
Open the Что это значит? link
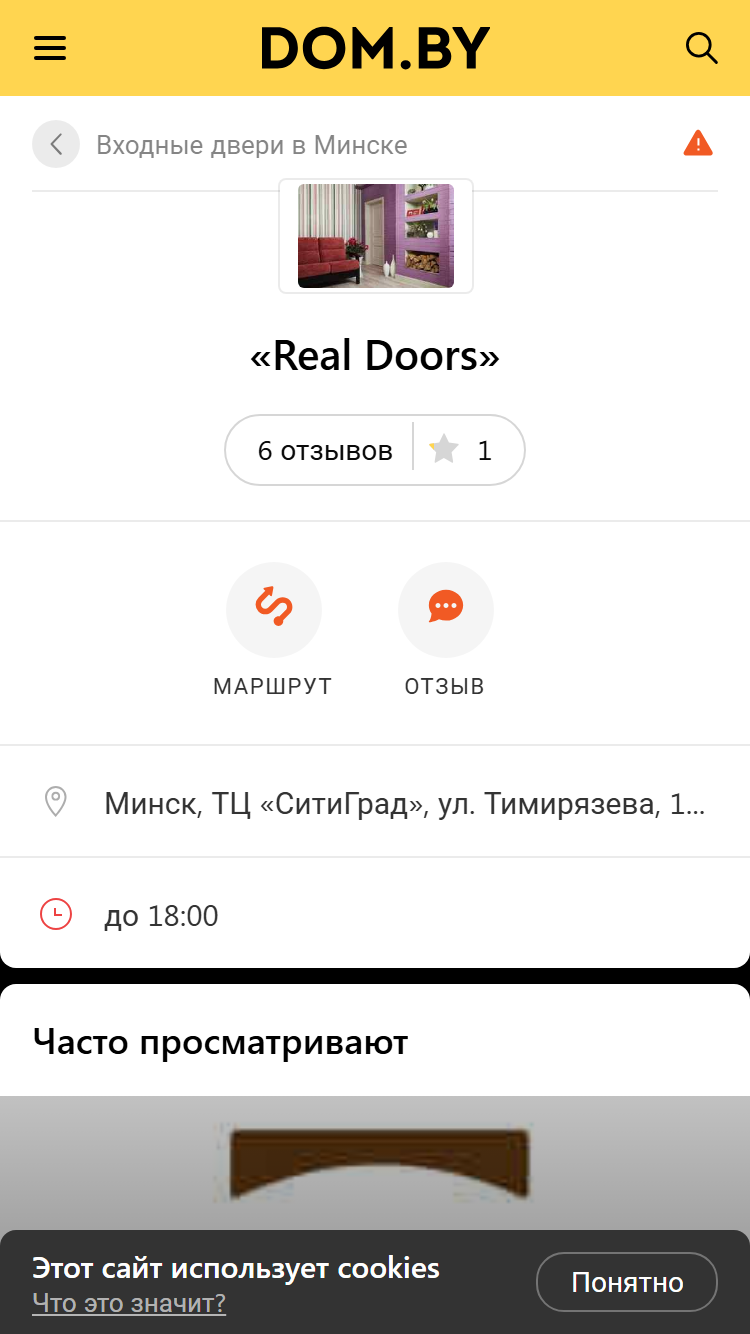129,1303
